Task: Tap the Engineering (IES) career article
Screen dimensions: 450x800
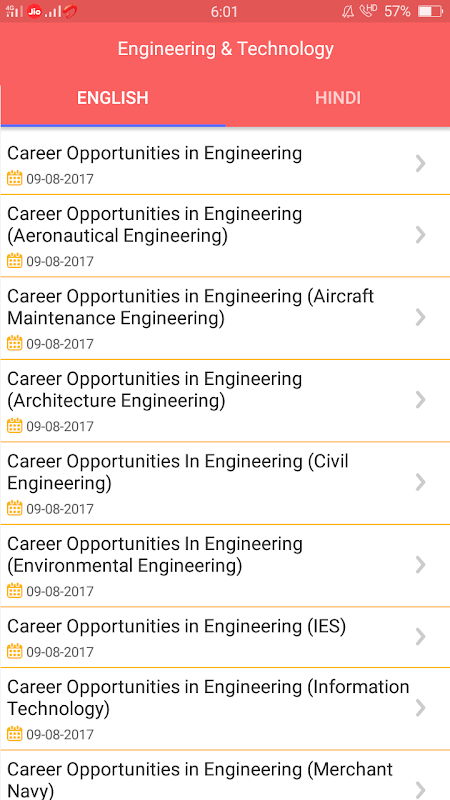Action: pos(225,637)
